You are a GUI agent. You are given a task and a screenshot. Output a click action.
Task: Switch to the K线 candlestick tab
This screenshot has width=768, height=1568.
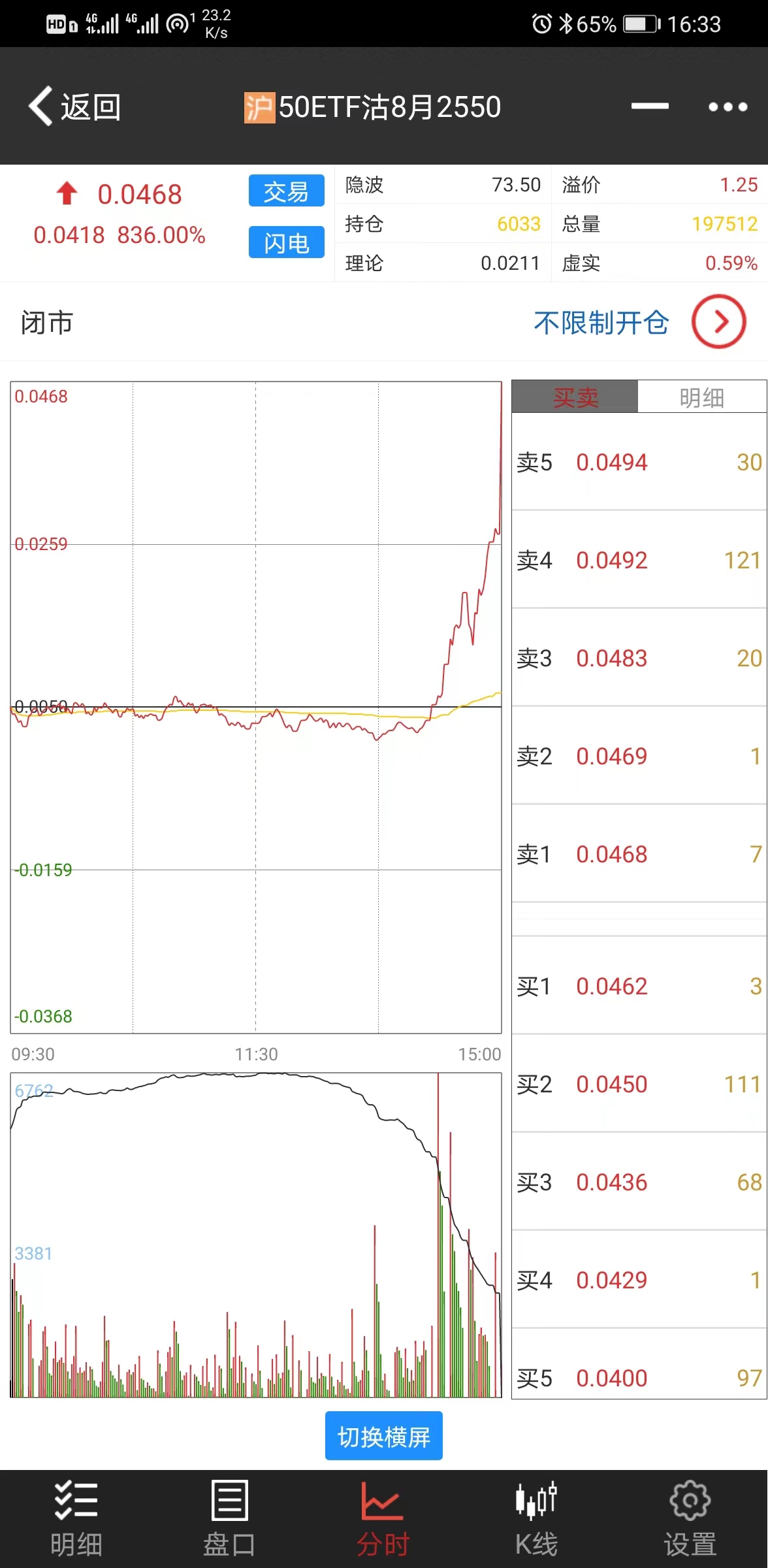click(x=536, y=1520)
